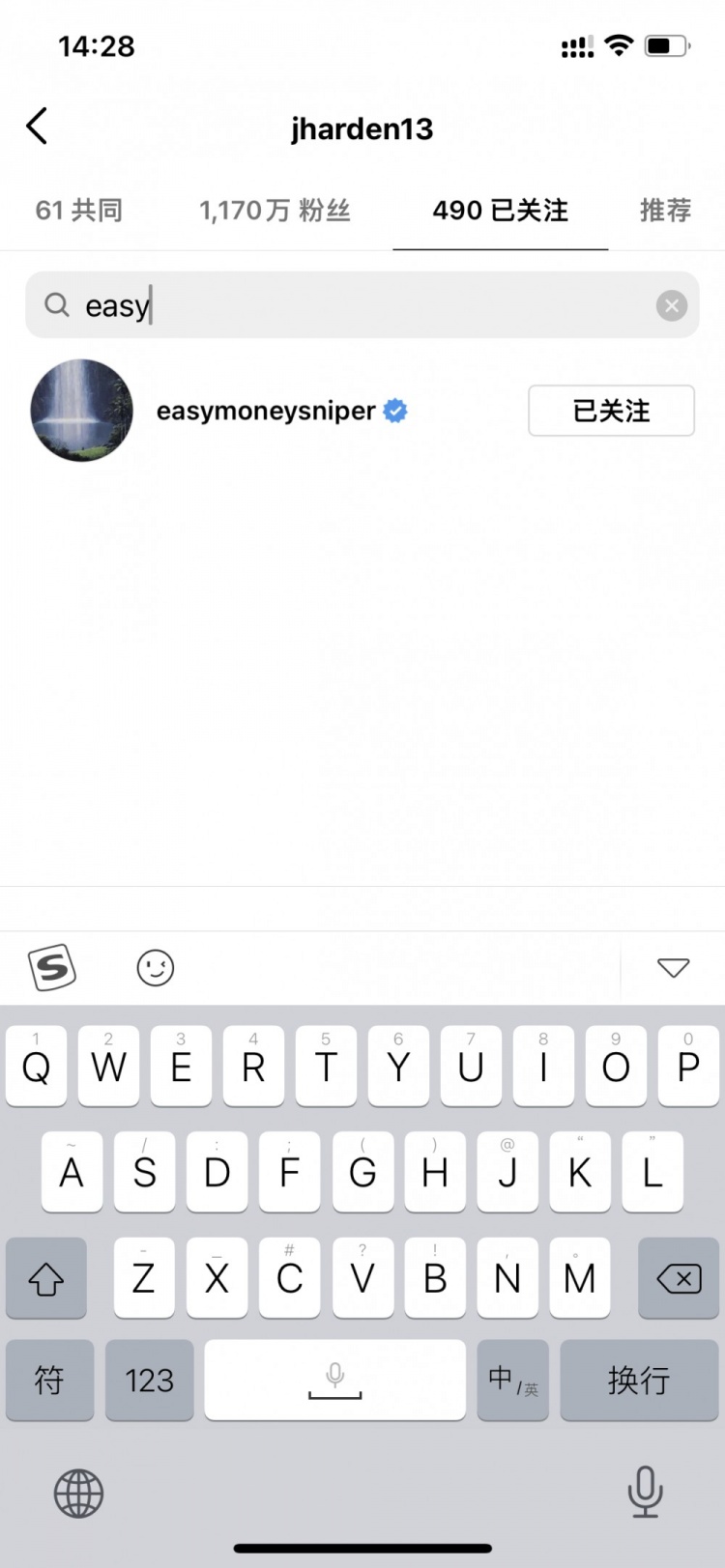Tap 已关注 button next to easymoneysniper

pyautogui.click(x=611, y=411)
